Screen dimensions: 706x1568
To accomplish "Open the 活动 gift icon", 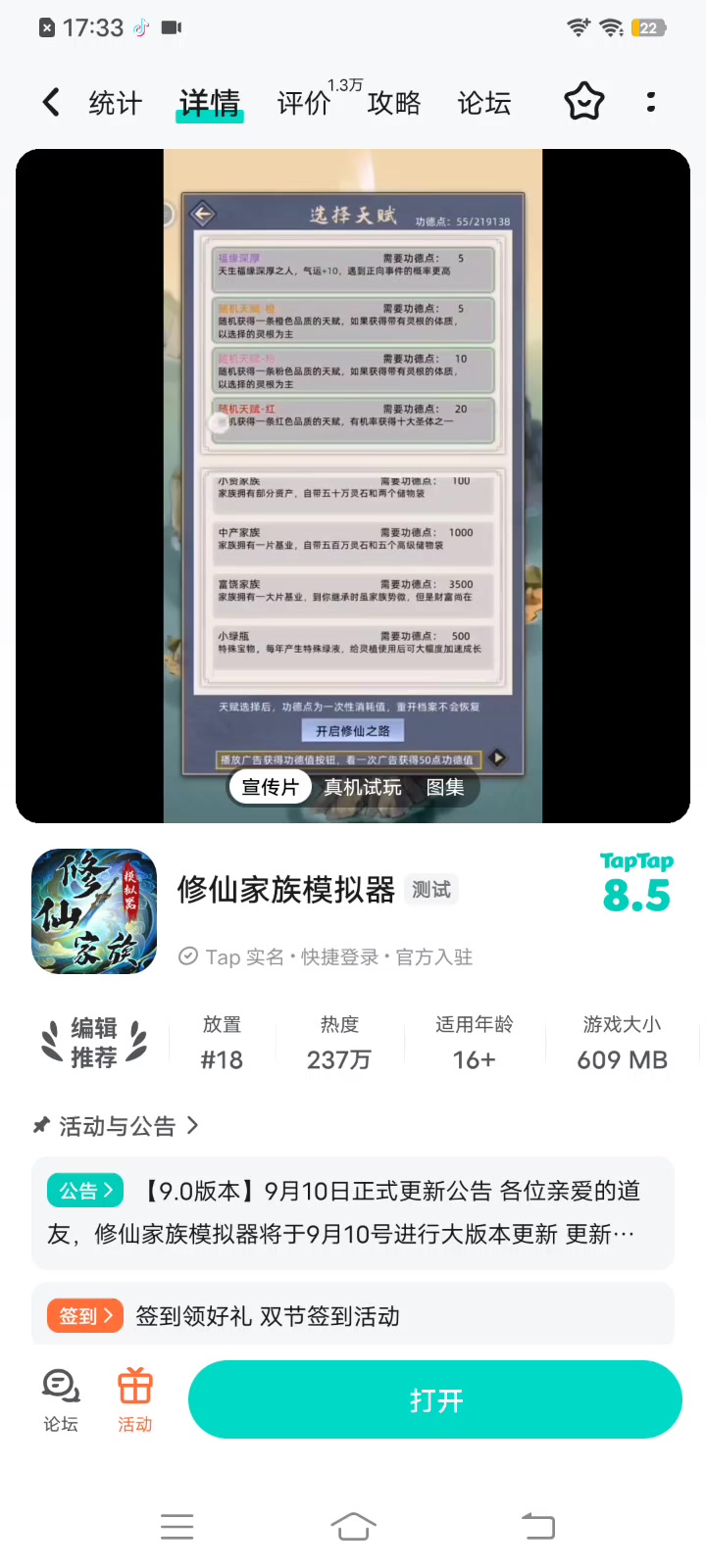I will pyautogui.click(x=135, y=1399).
